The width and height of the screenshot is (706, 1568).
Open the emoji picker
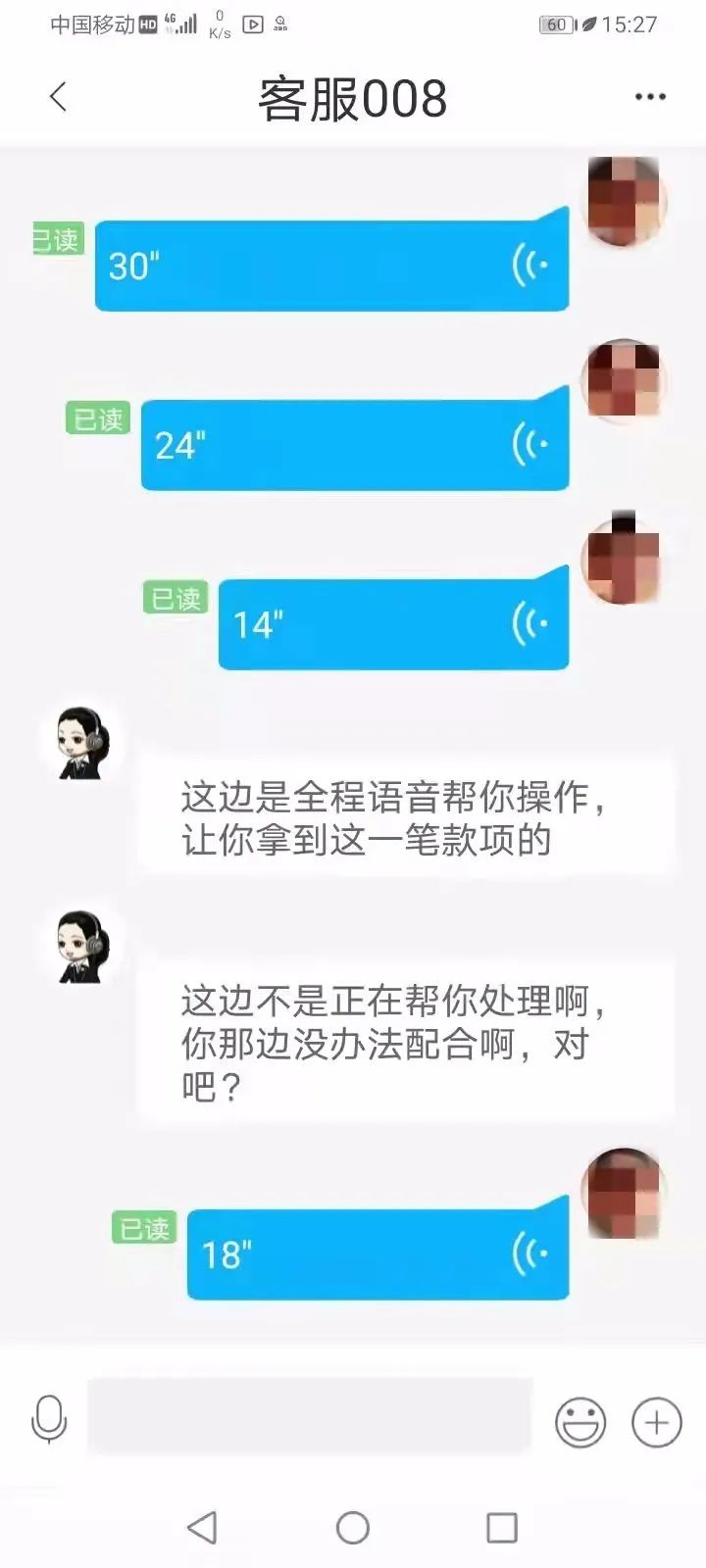pos(580,1422)
